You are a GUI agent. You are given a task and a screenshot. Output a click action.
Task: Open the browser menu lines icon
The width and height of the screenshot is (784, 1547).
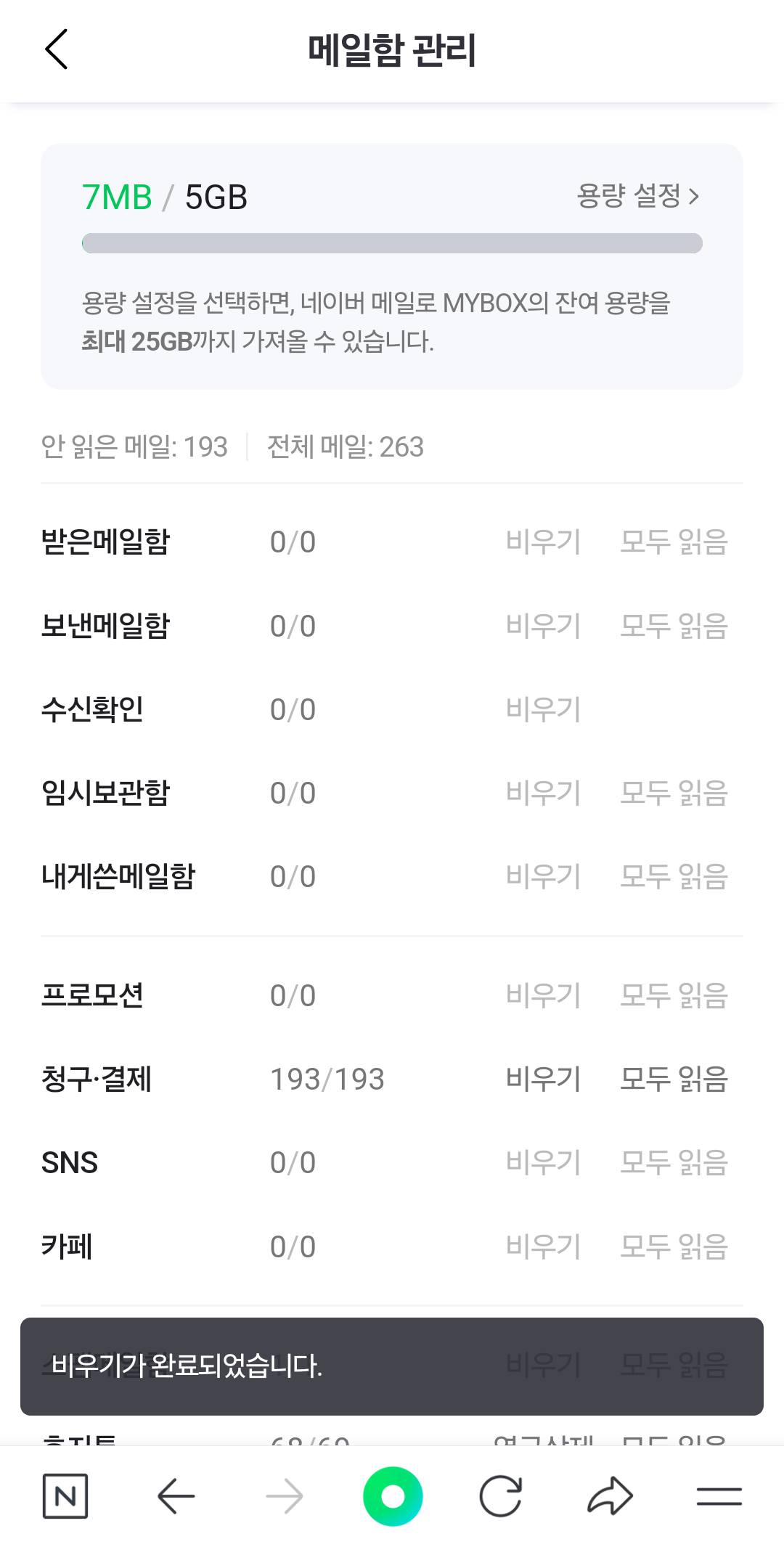click(x=719, y=1496)
